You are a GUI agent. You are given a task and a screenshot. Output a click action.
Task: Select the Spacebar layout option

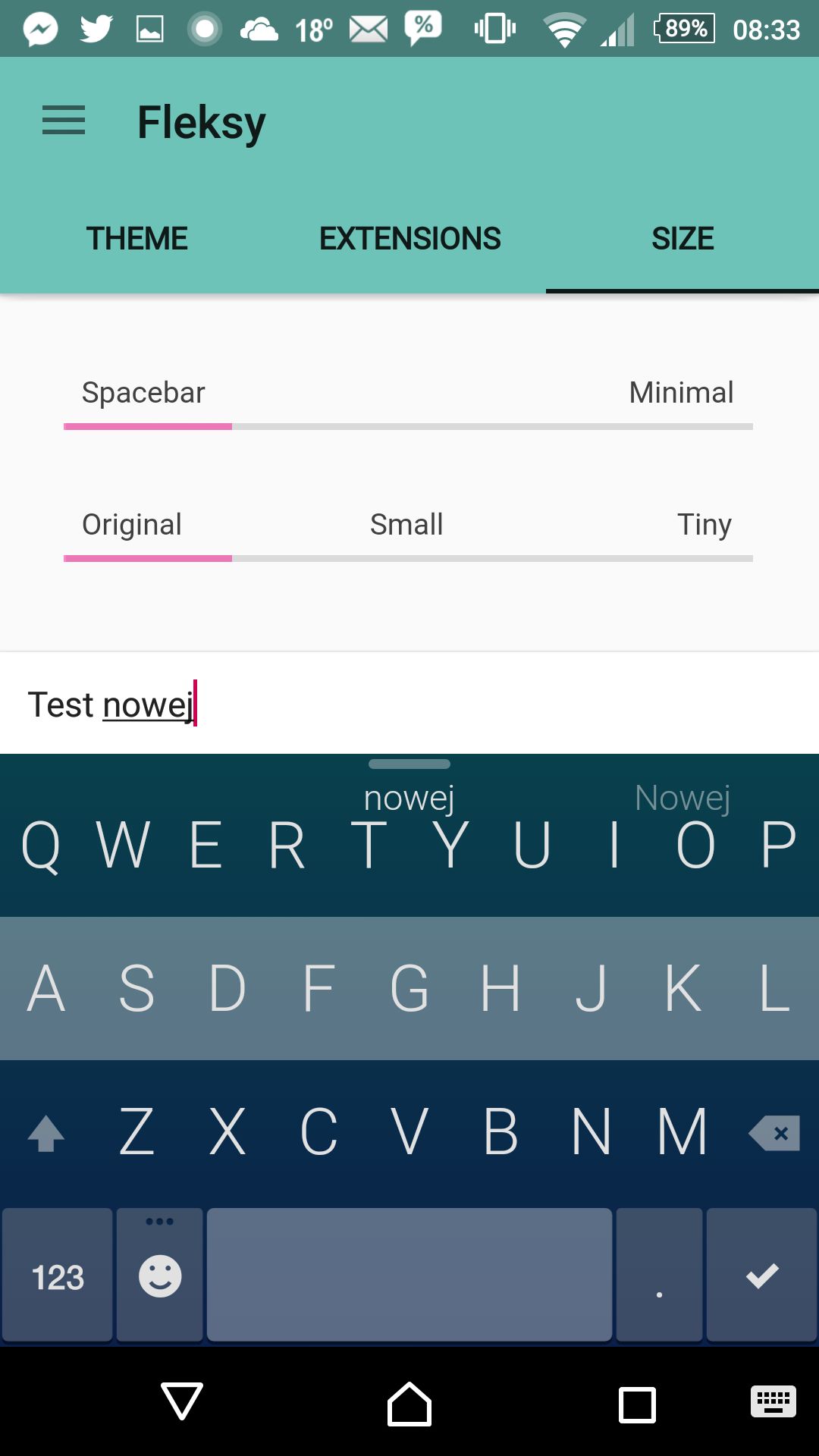pyautogui.click(x=143, y=393)
